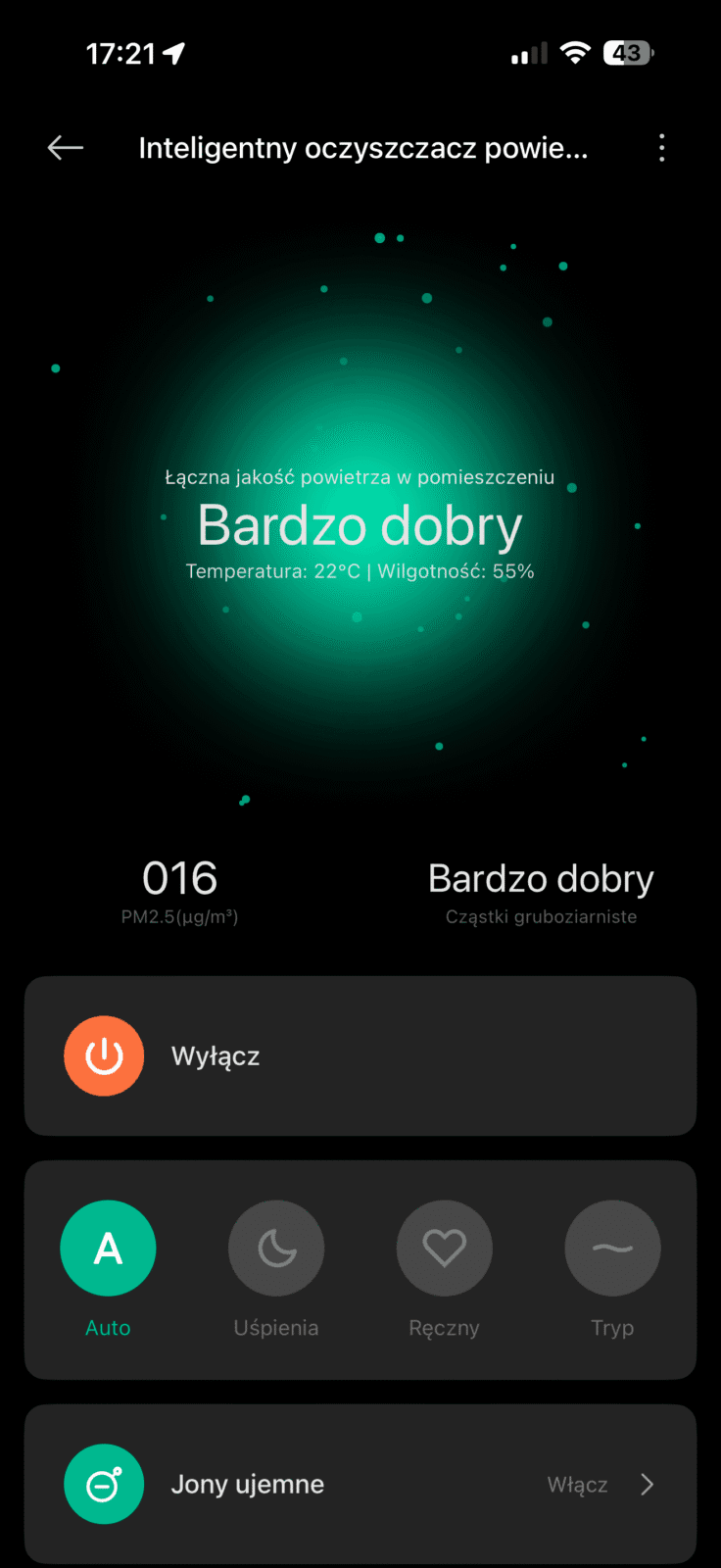
Task: Go back using the arrow icon
Action: tap(66, 148)
